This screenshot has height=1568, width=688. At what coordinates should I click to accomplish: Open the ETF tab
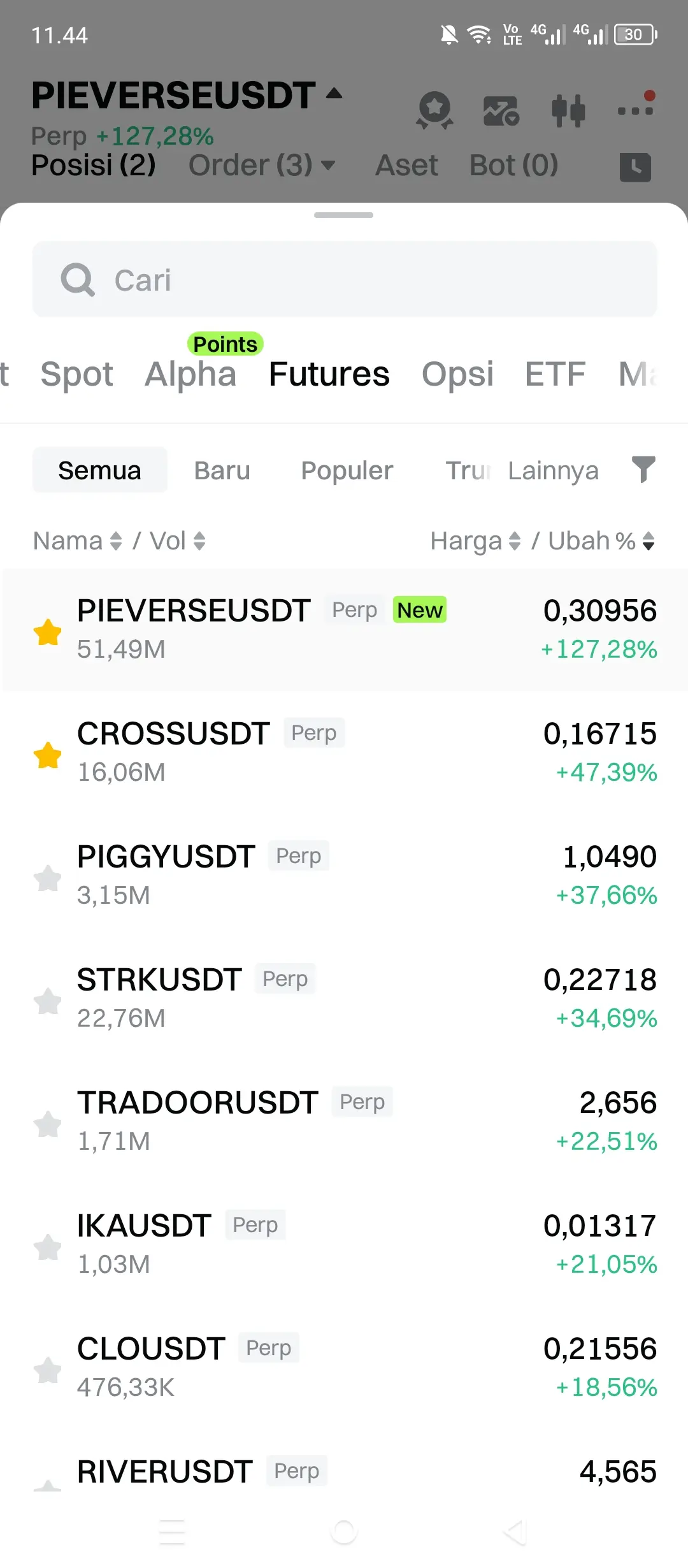pos(555,374)
